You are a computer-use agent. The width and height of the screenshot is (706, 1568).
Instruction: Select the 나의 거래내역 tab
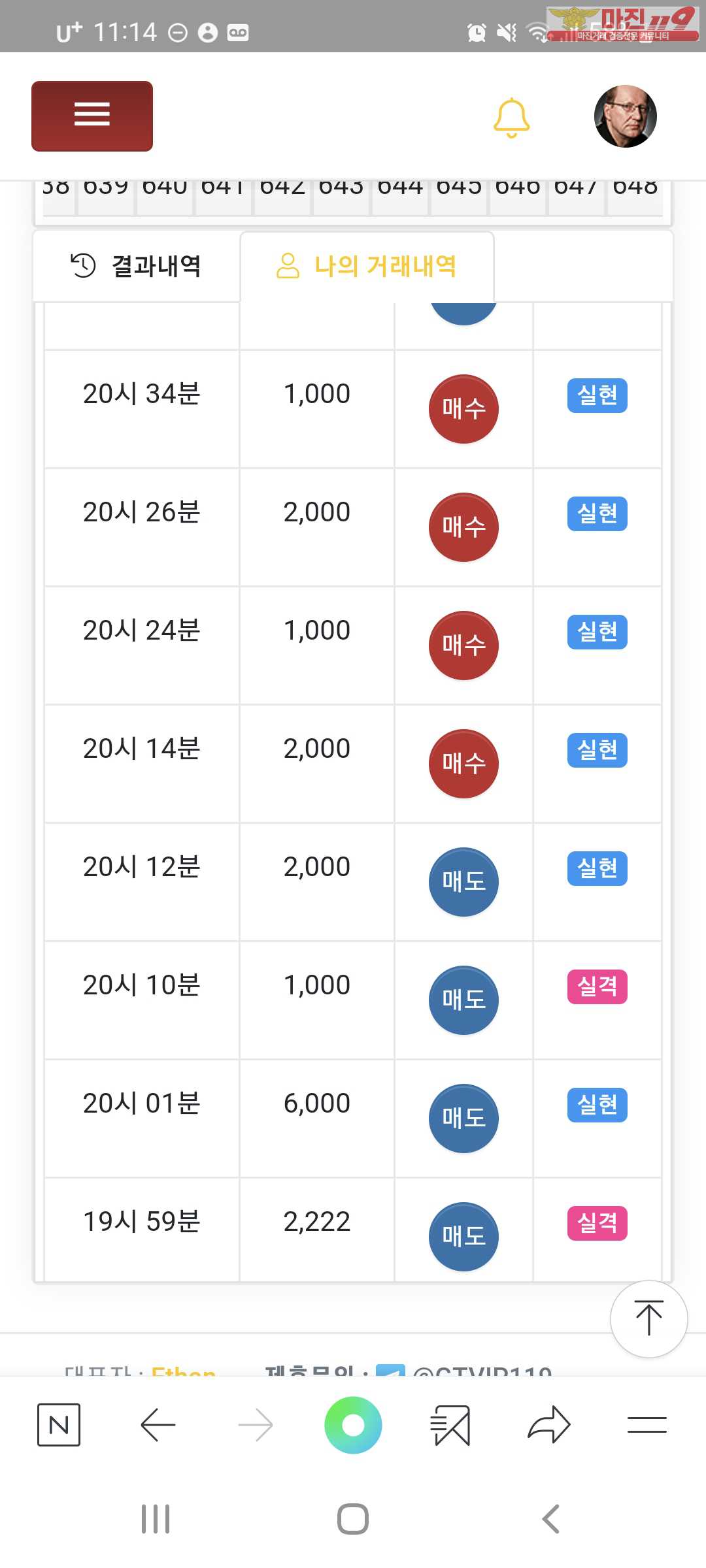[x=367, y=266]
